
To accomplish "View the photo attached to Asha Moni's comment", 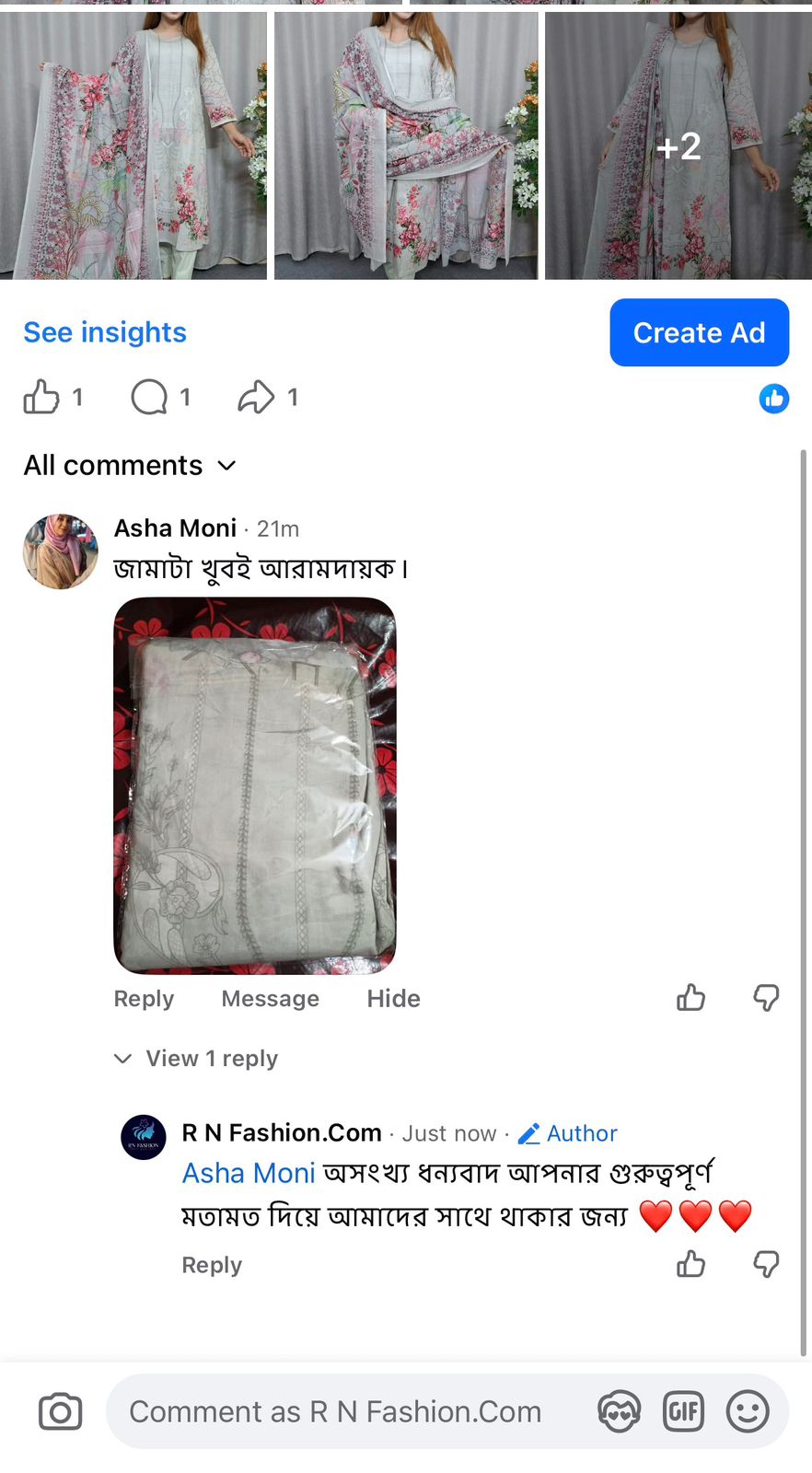I will pos(255,785).
